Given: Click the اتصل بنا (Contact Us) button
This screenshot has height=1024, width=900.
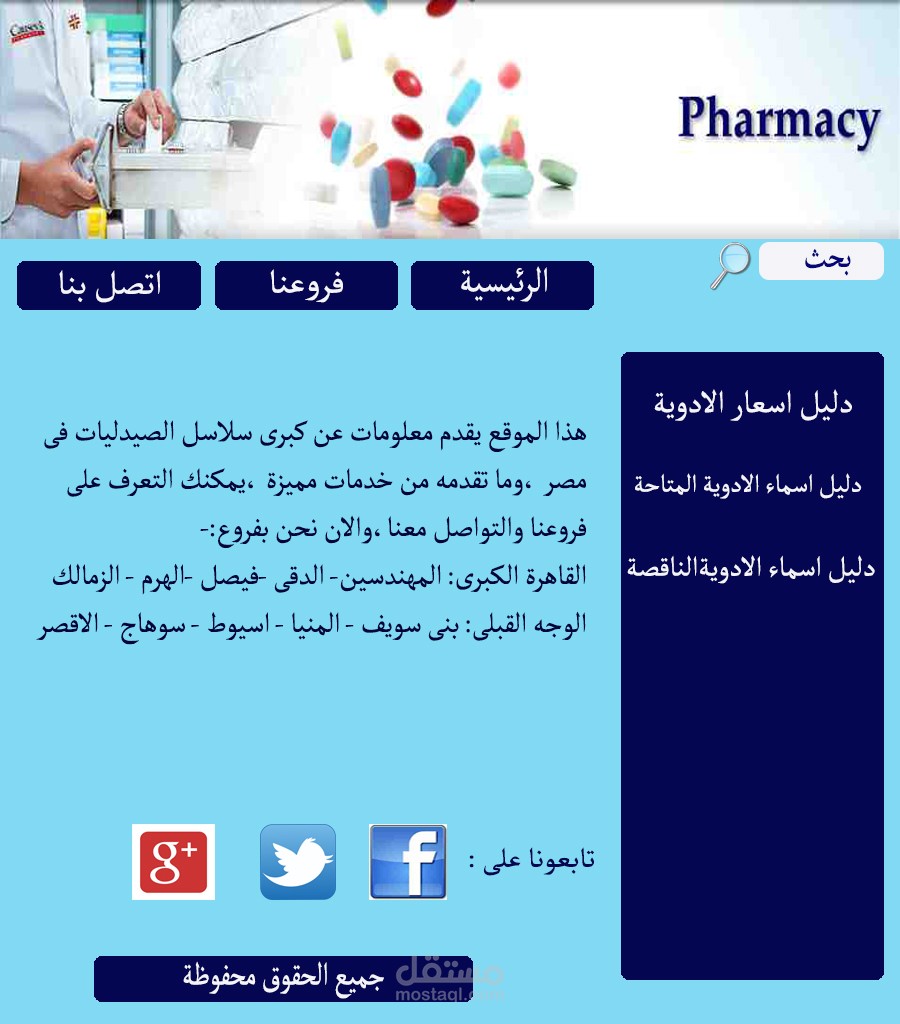Looking at the screenshot, I should pos(108,284).
